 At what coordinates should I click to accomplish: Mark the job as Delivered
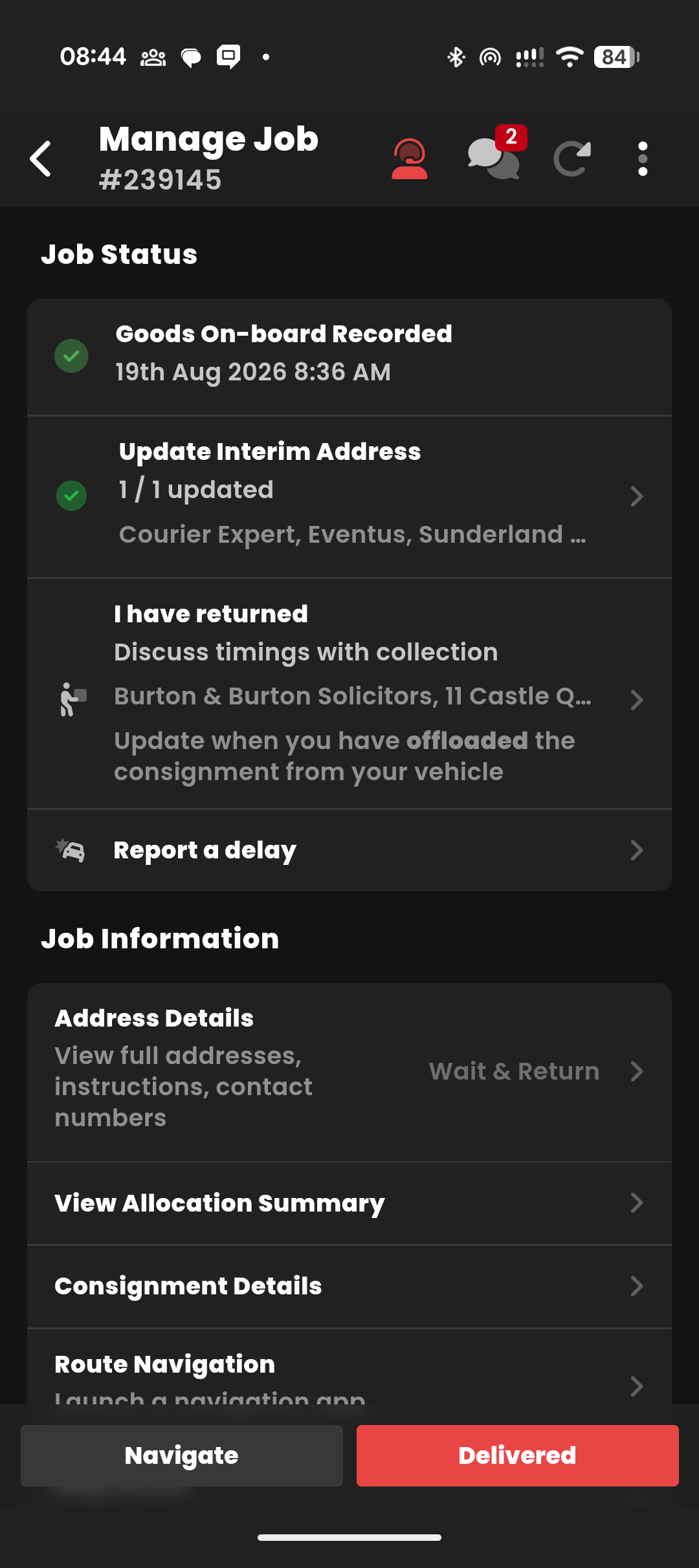tap(518, 1455)
